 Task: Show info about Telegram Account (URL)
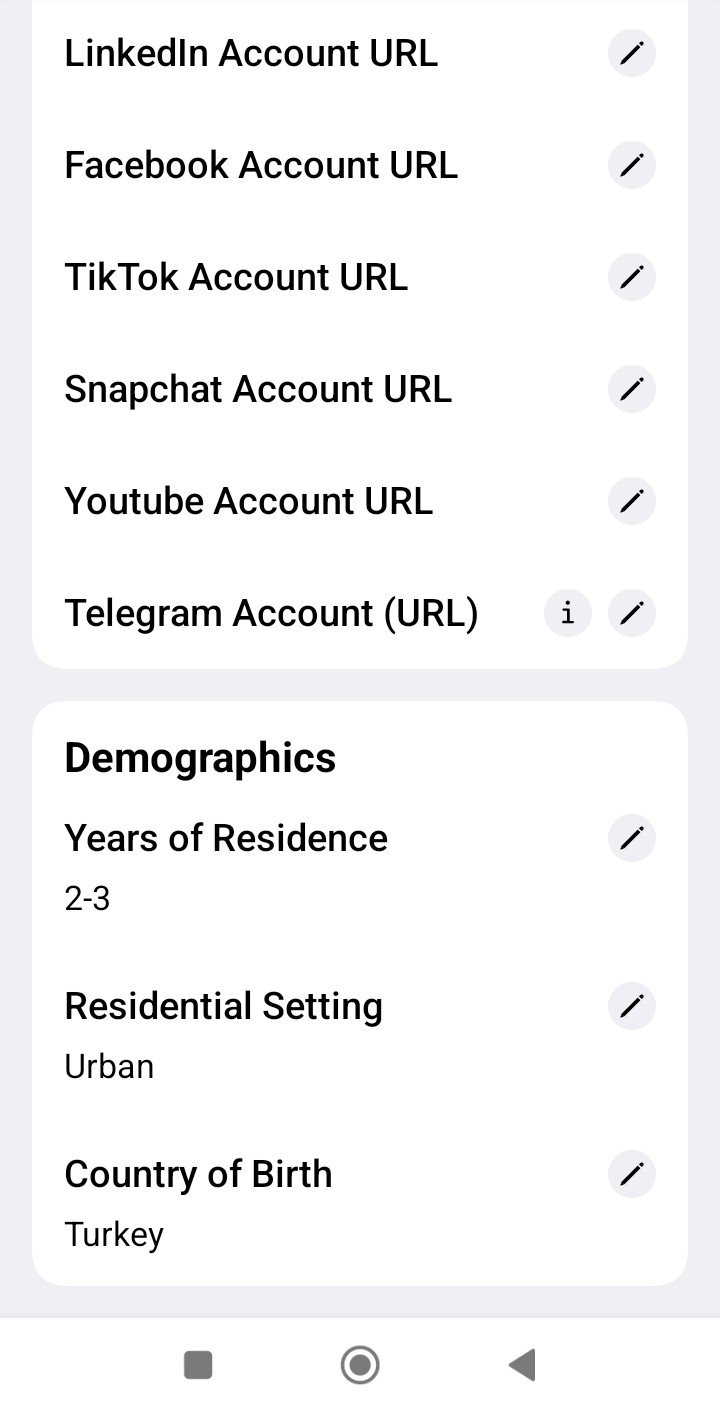(x=568, y=613)
